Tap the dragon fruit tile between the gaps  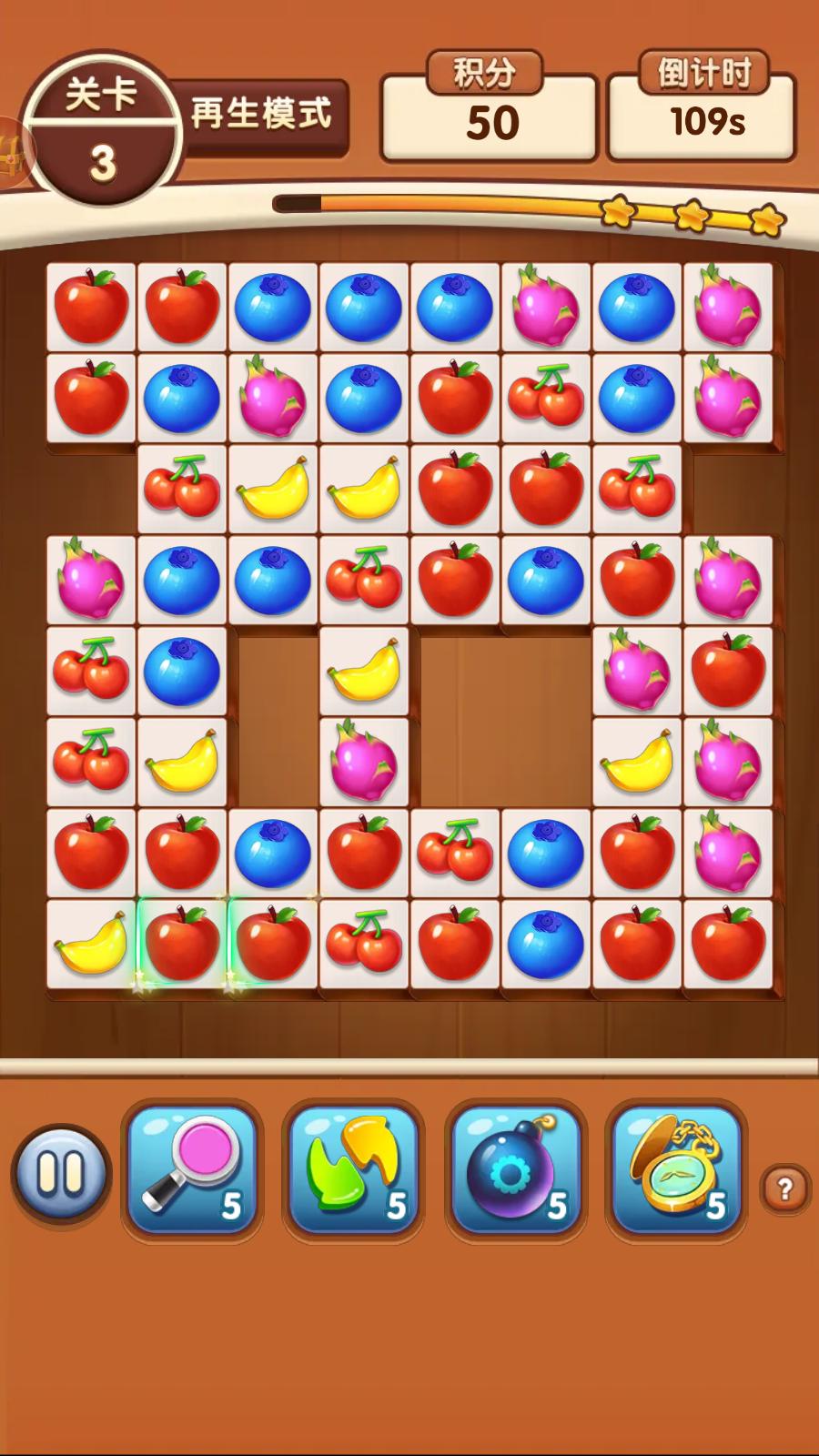pyautogui.click(x=364, y=763)
